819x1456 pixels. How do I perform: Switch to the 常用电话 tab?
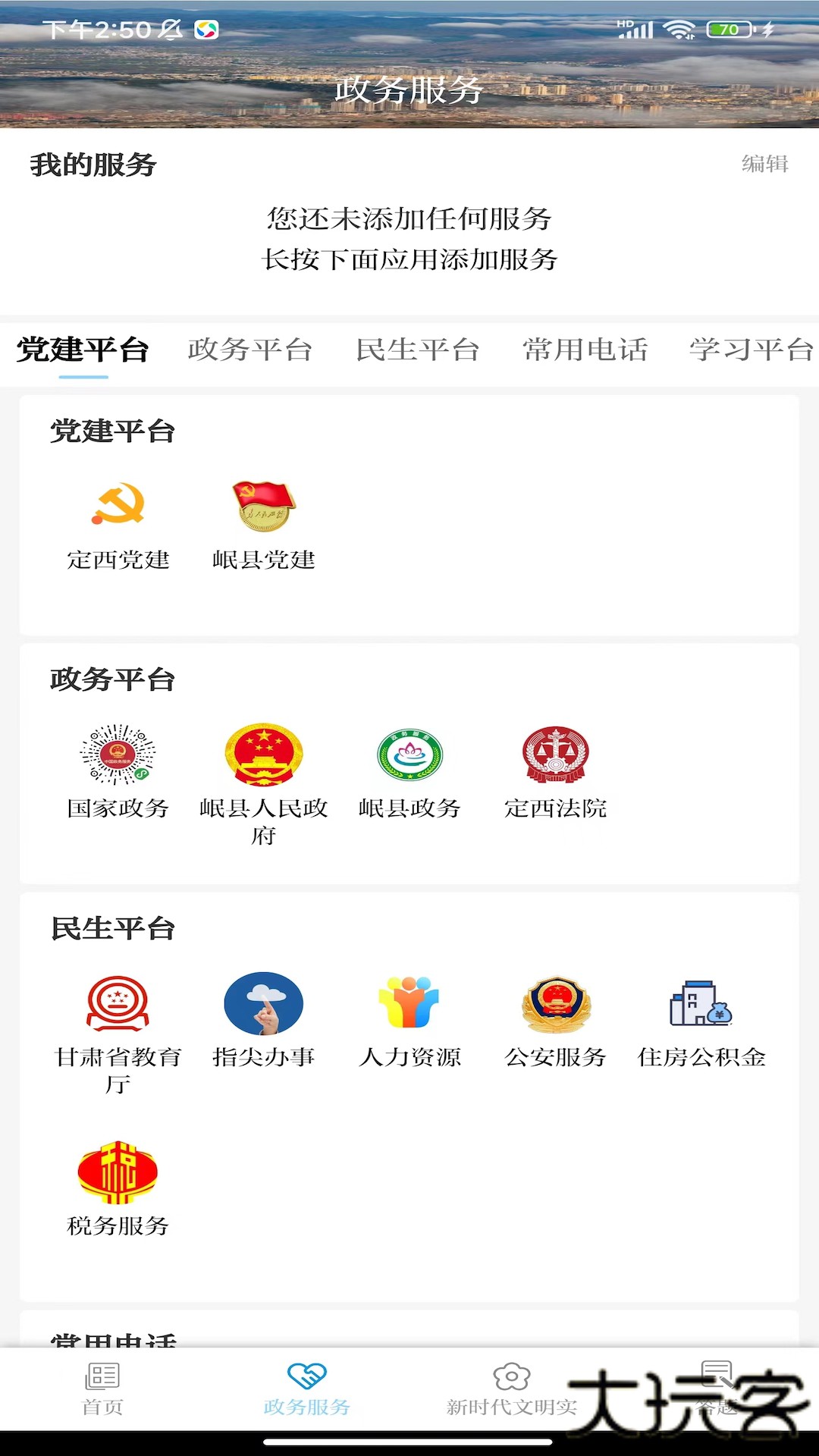(x=585, y=350)
